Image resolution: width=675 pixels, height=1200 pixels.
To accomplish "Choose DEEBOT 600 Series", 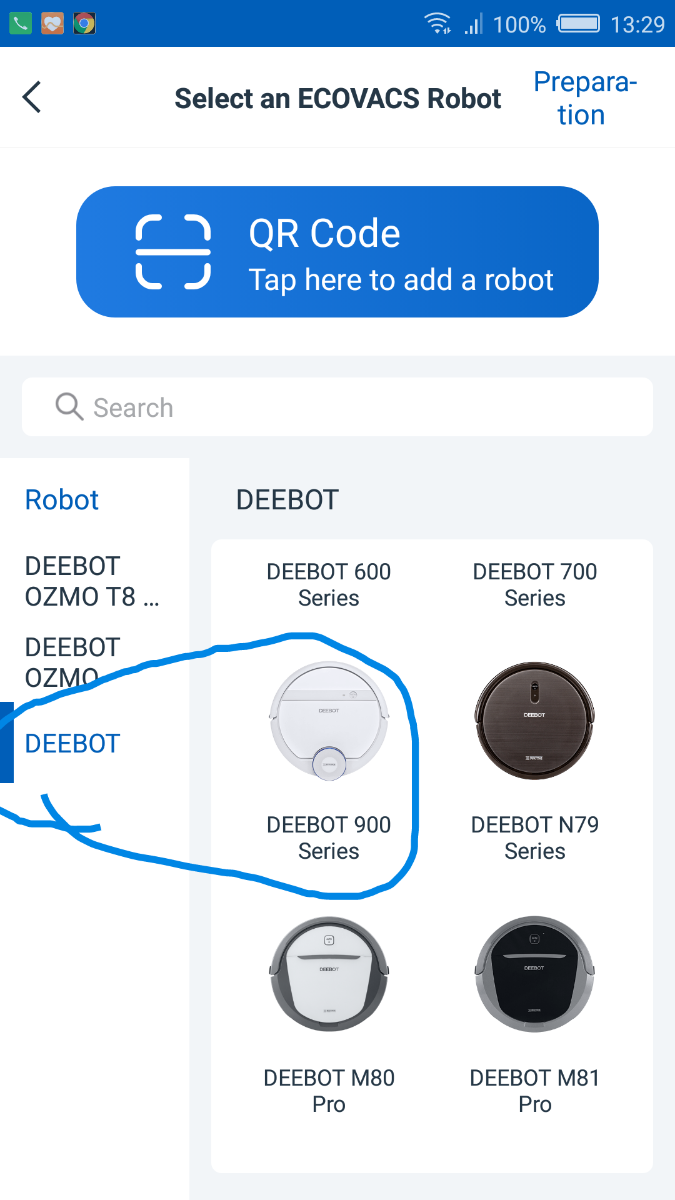I will click(x=329, y=585).
